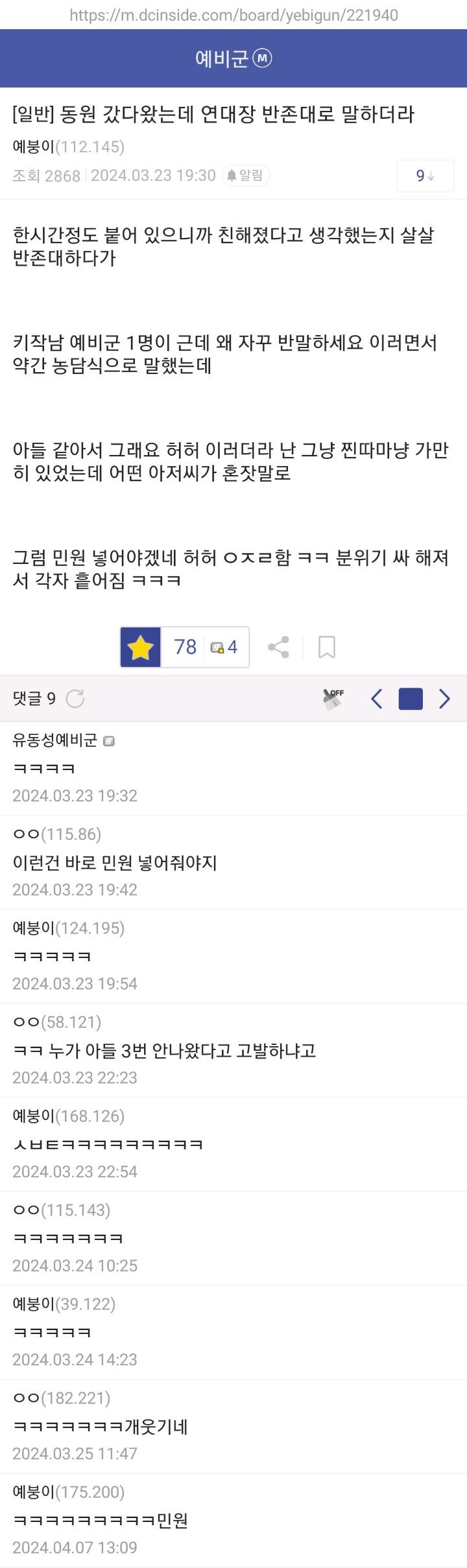Share this post
The width and height of the screenshot is (467, 1568).
click(x=278, y=647)
